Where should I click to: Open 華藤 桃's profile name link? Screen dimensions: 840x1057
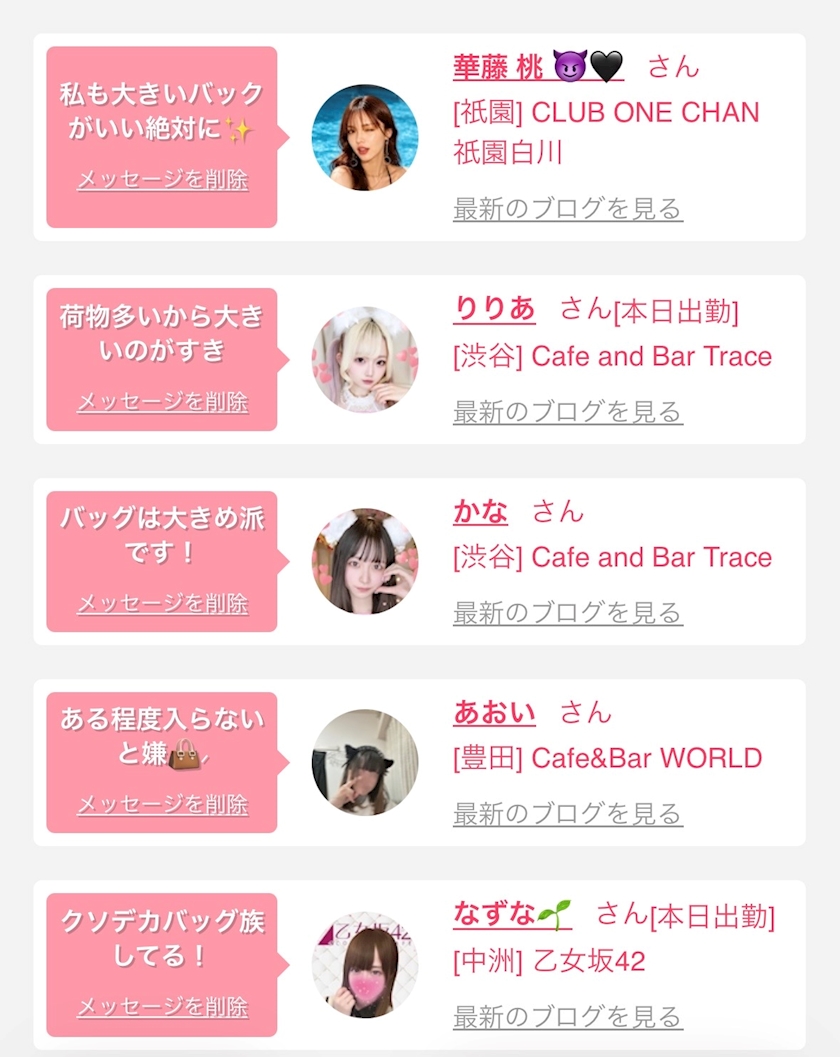[538, 66]
